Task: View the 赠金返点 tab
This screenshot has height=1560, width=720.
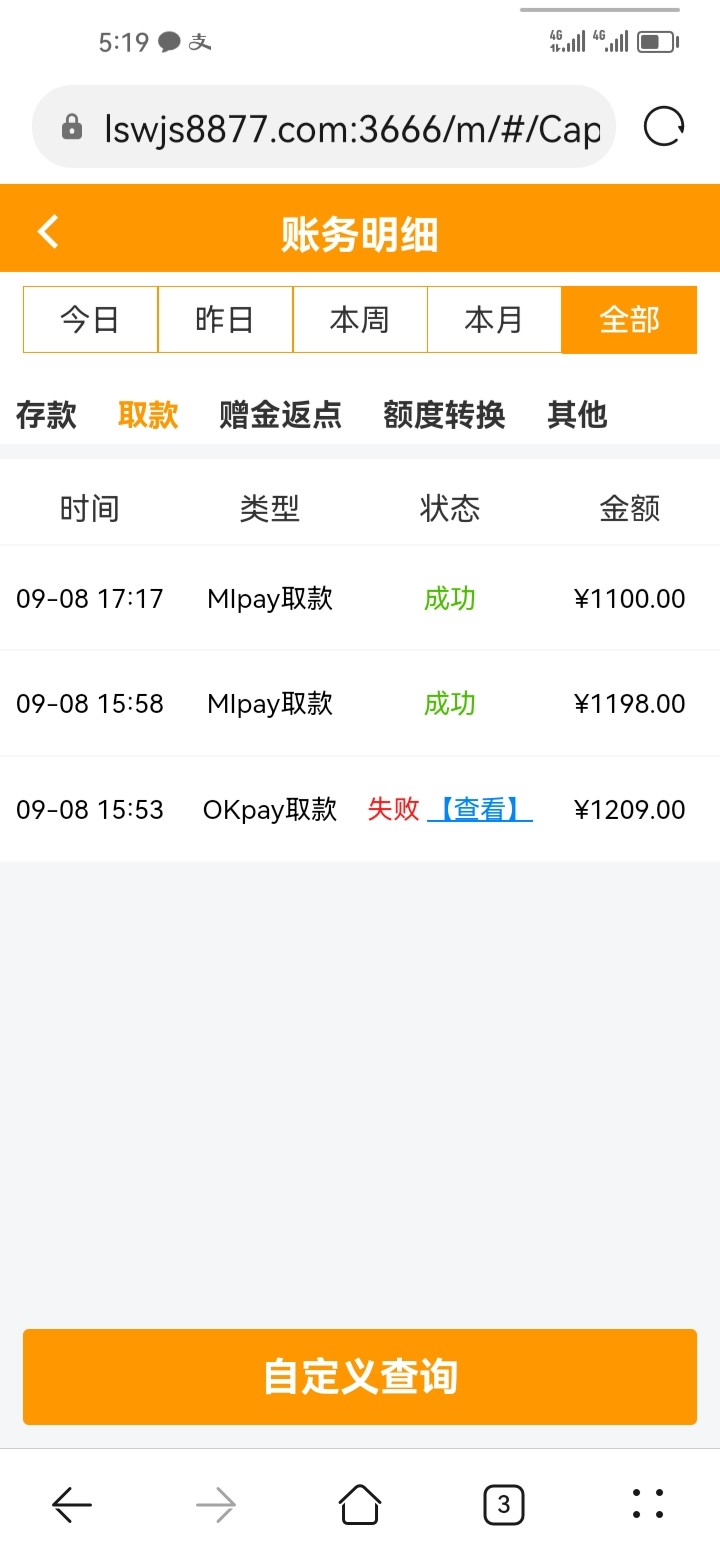Action: pyautogui.click(x=280, y=414)
